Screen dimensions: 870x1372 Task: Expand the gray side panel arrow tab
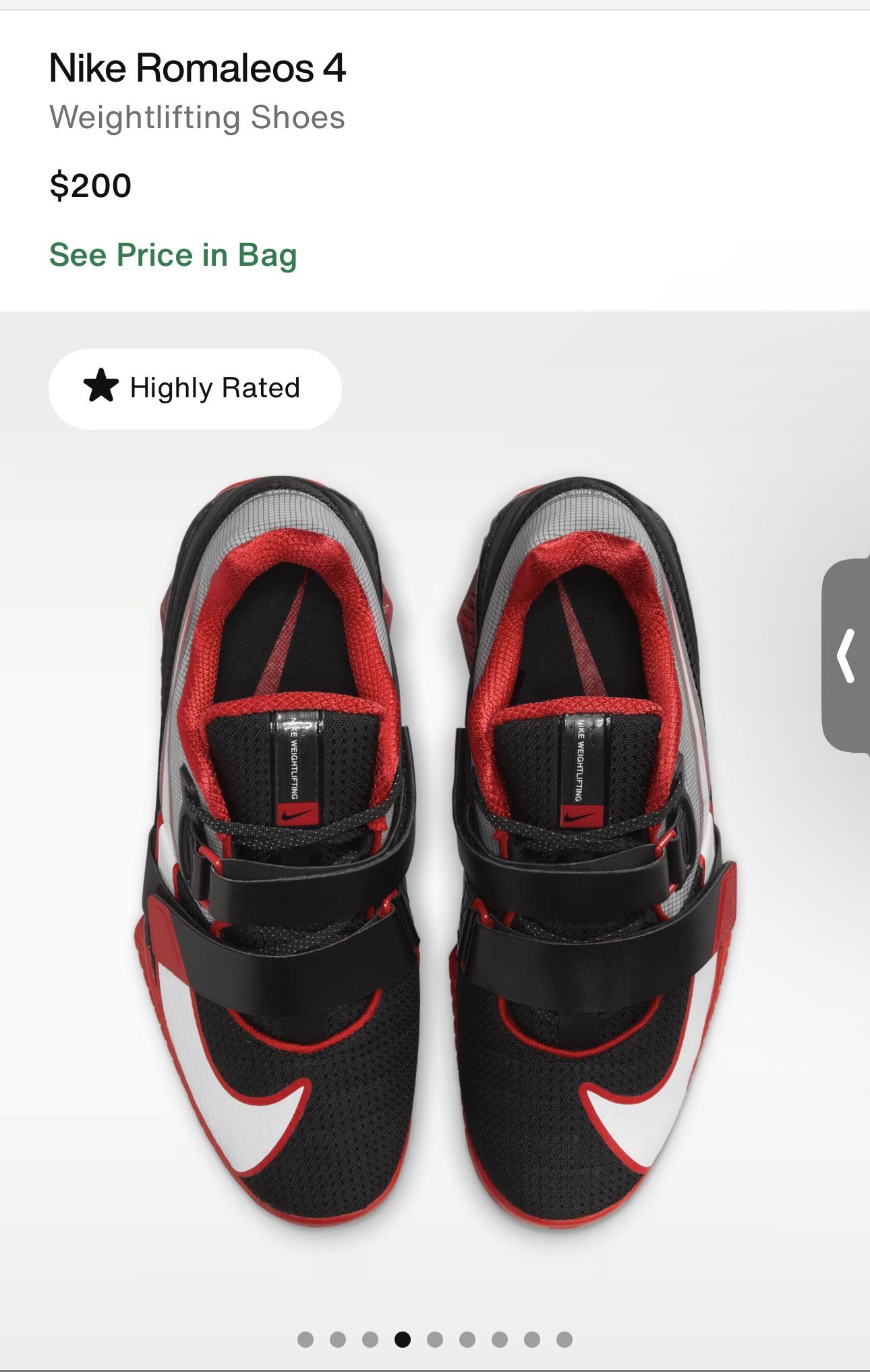pos(846,656)
